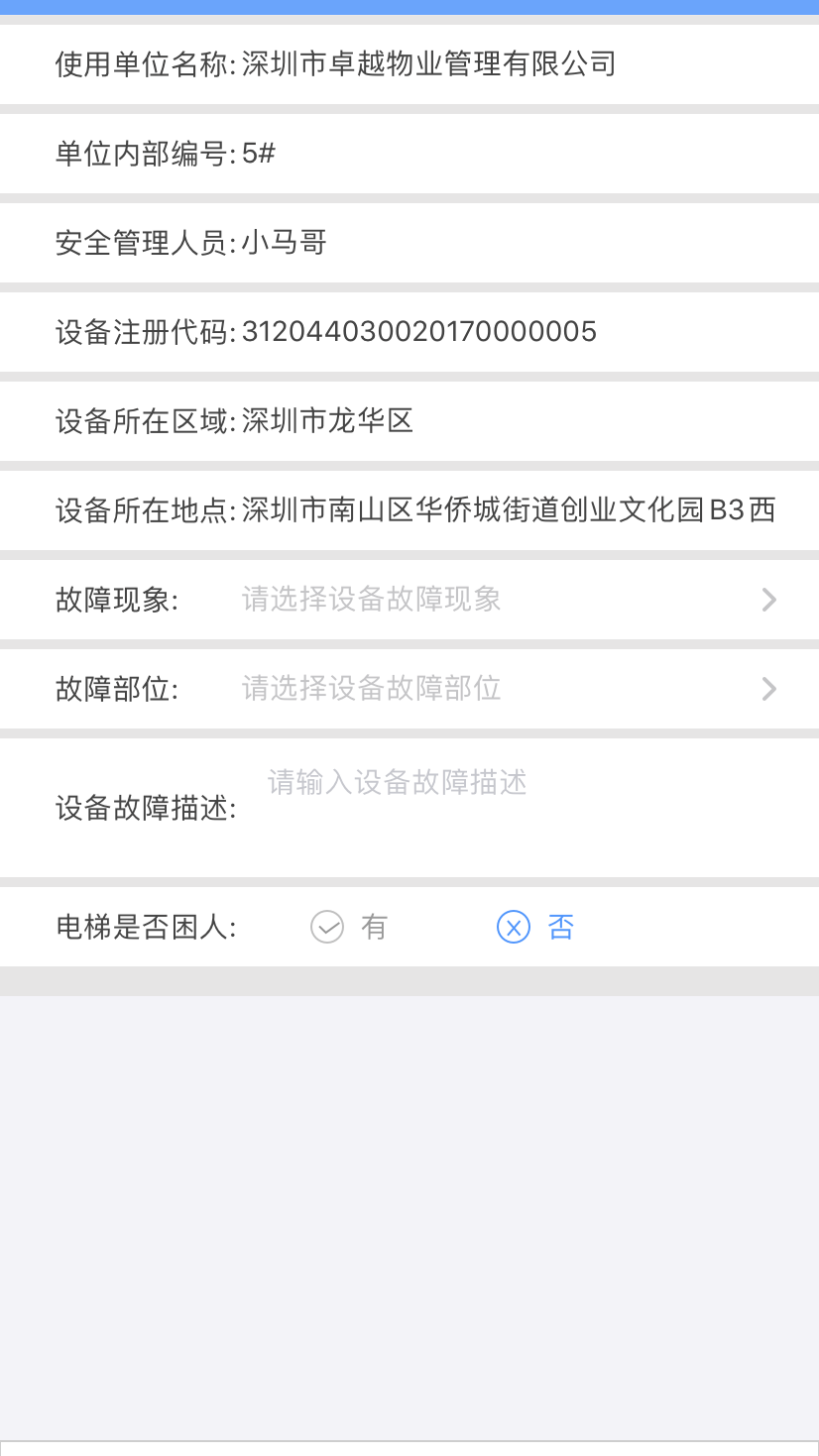Open the 请选择设备故障部位 selector
The width and height of the screenshot is (819, 1456).
pyautogui.click(x=370, y=689)
